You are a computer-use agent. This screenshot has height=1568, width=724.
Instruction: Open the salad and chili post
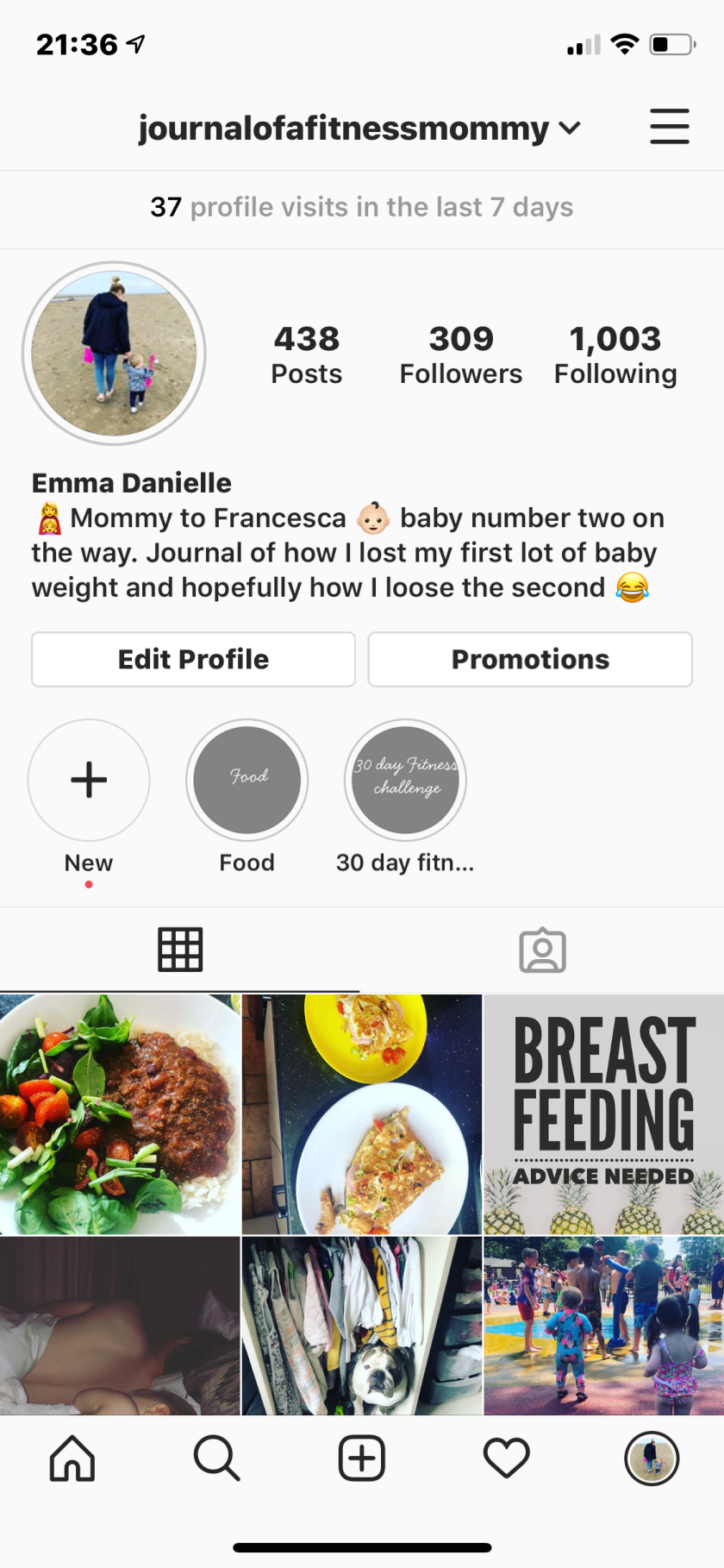120,1114
